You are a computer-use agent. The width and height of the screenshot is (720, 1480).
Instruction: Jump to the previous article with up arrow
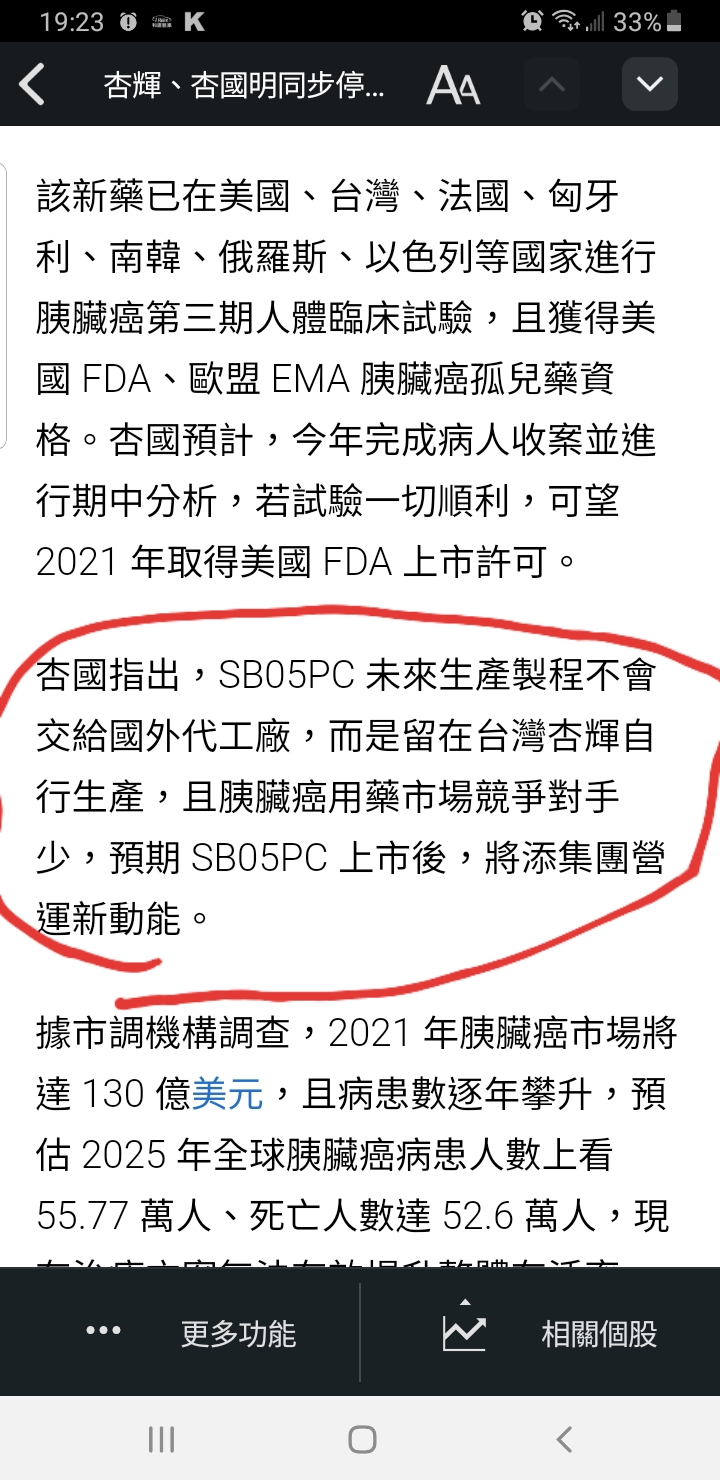click(x=551, y=85)
